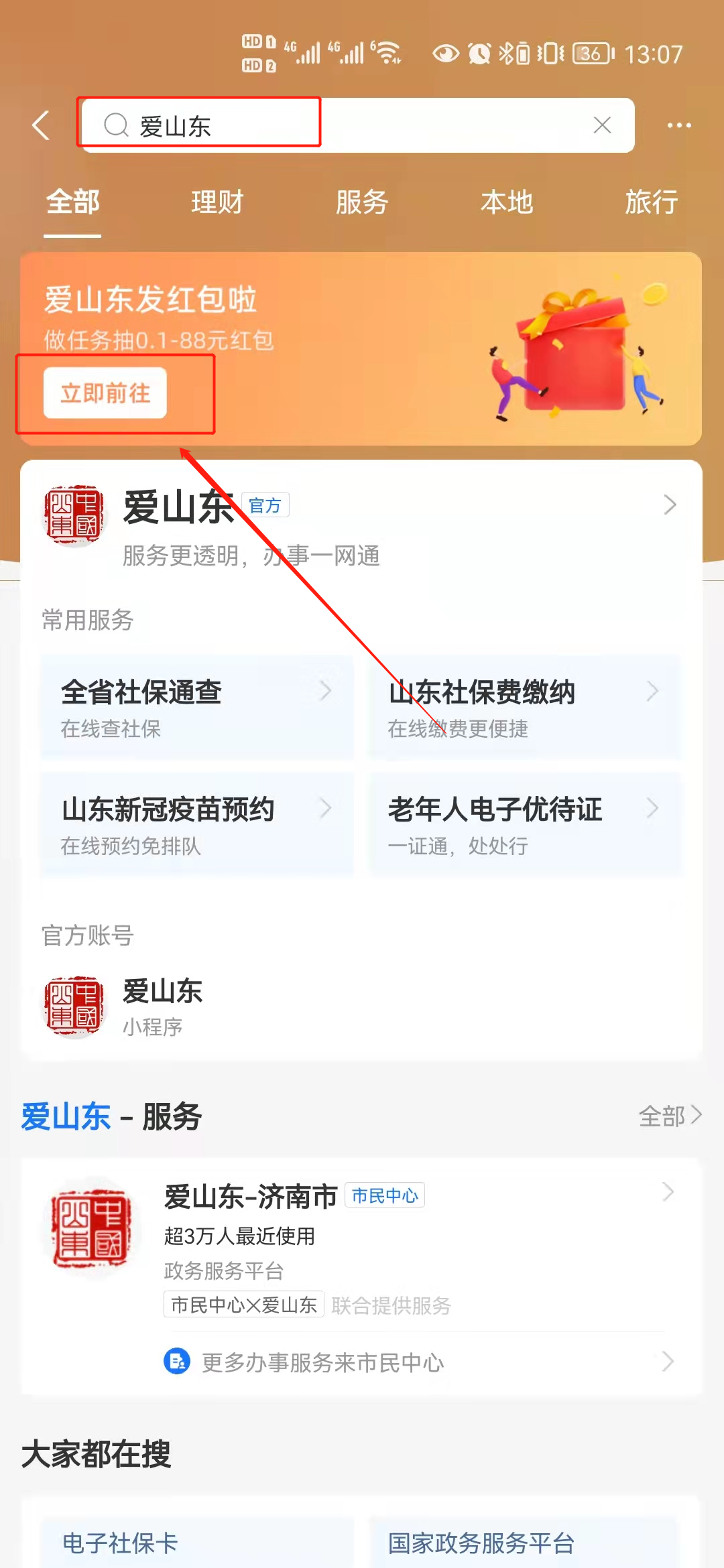
Task: Select the 全部 tab
Action: [x=72, y=202]
